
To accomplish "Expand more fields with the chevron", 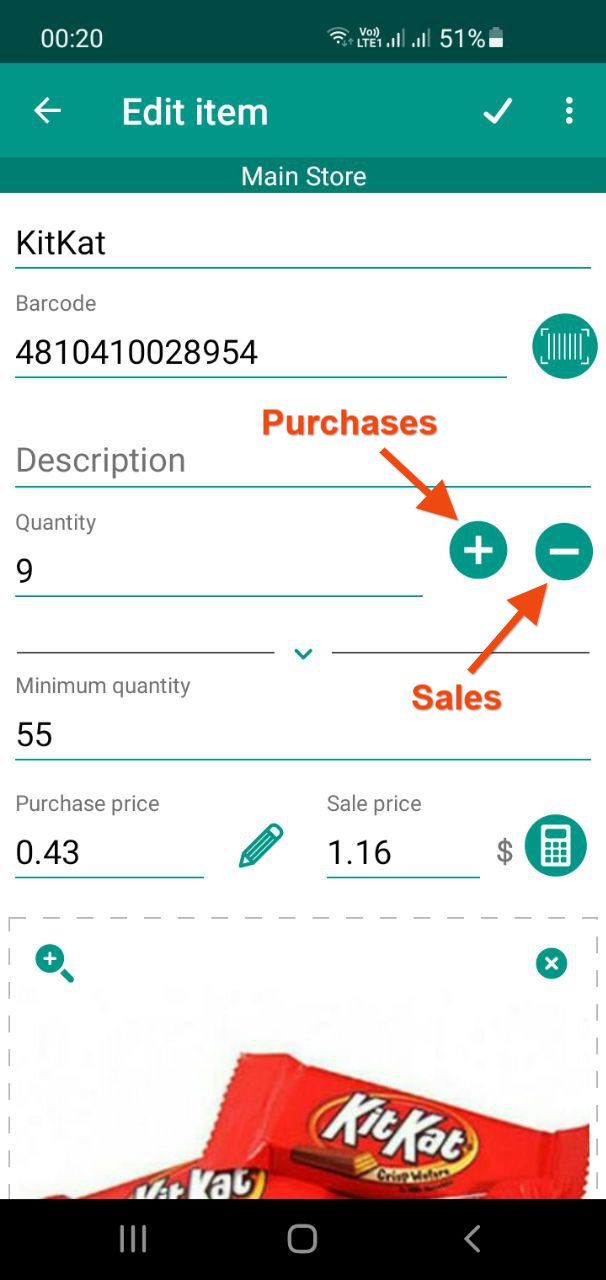I will tap(303, 653).
